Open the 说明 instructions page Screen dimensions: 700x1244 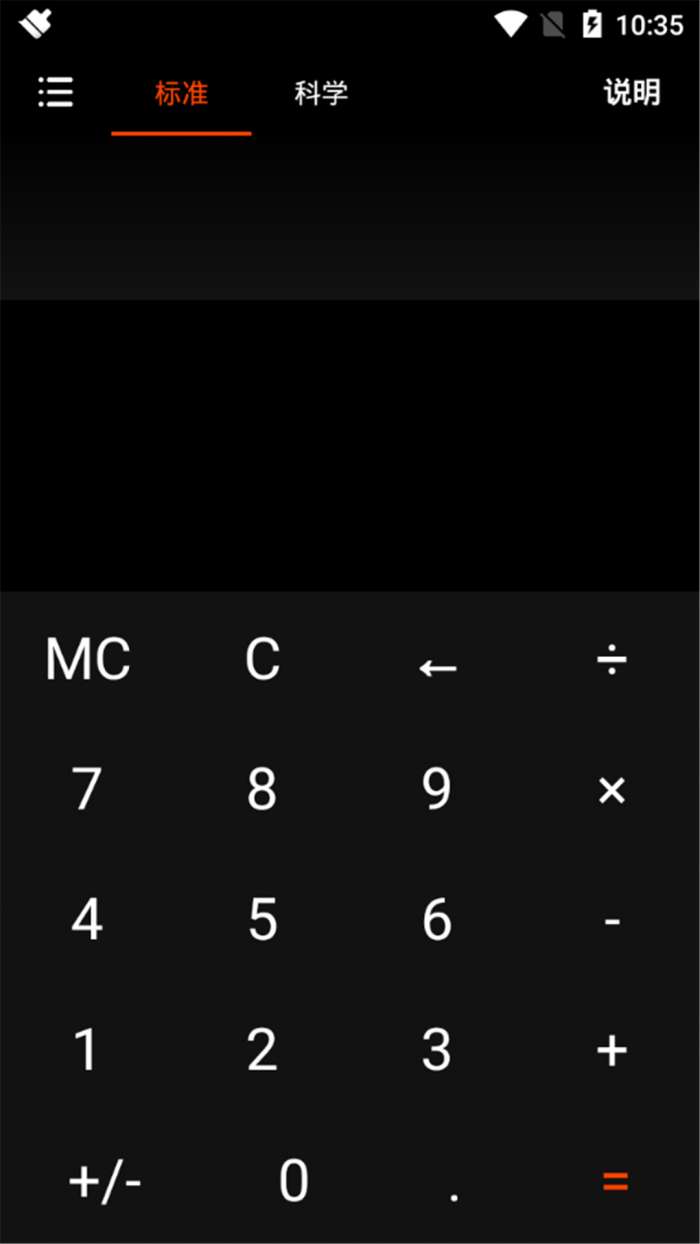632,93
